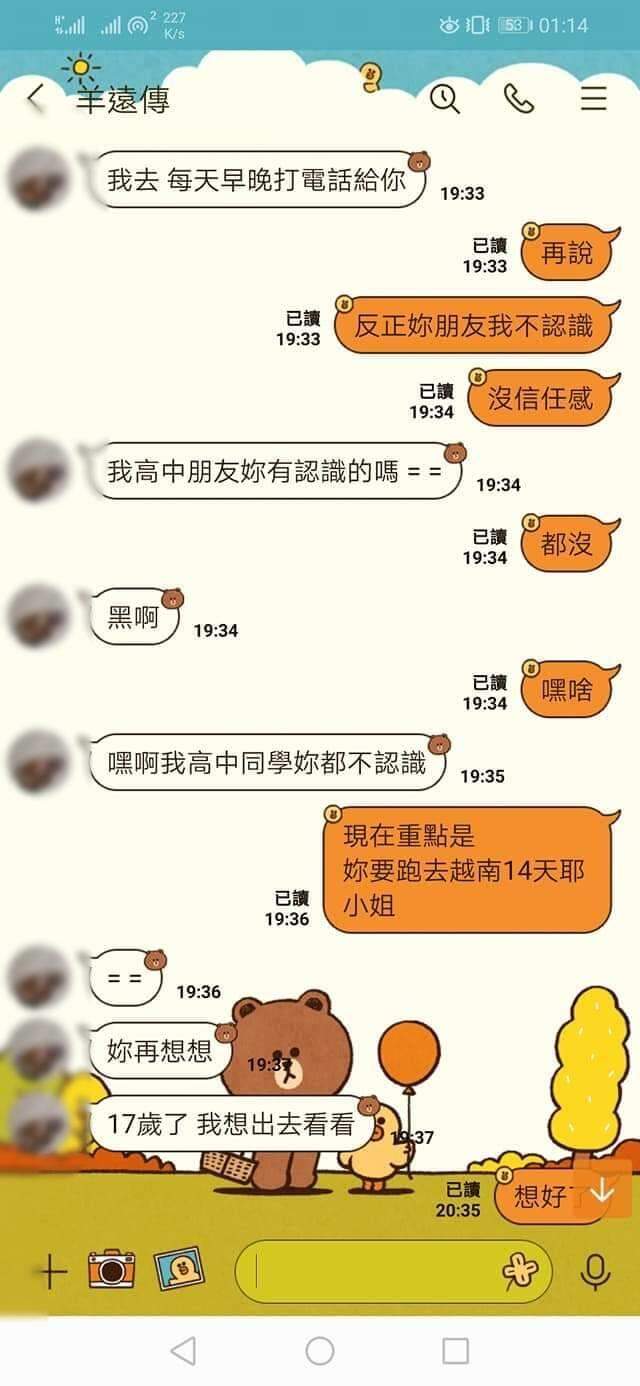The width and height of the screenshot is (640, 1386).
Task: Tap the system home button
Action: point(320,1351)
